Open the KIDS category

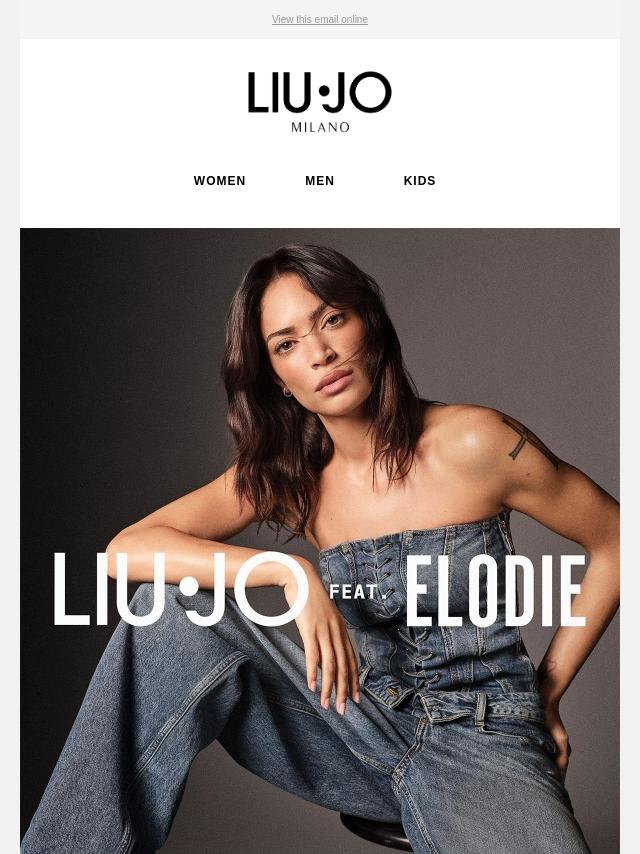pyautogui.click(x=419, y=181)
